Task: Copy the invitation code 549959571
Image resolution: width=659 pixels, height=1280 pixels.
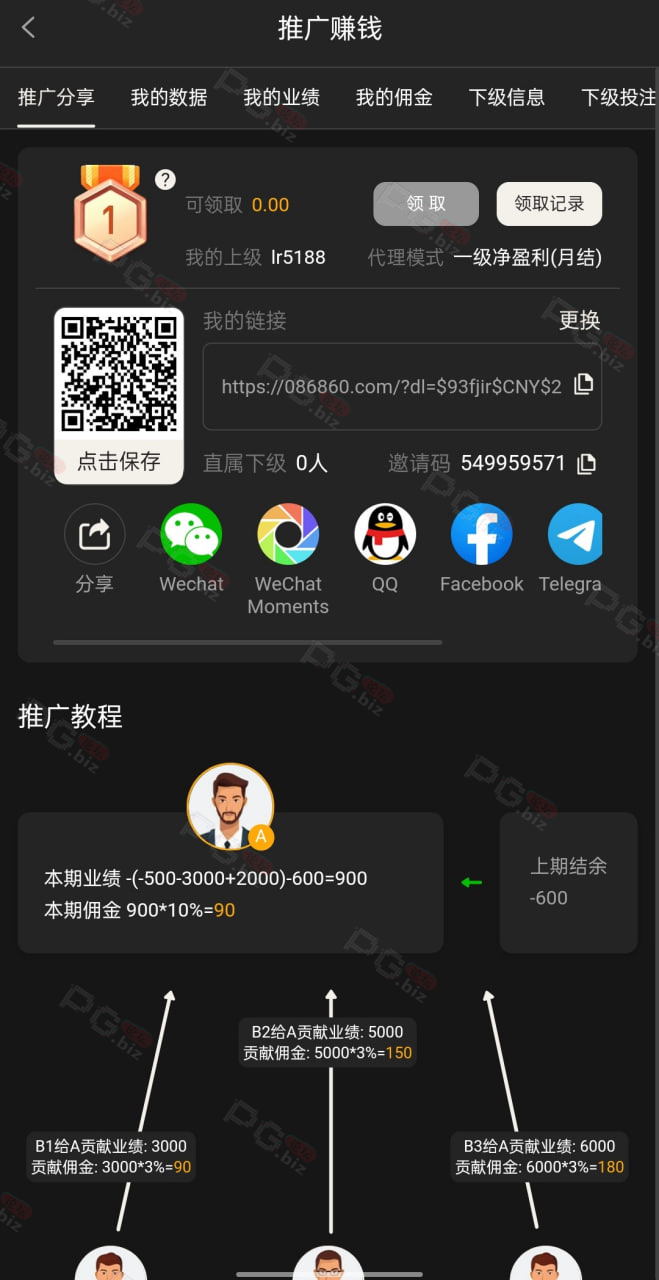Action: tap(587, 463)
